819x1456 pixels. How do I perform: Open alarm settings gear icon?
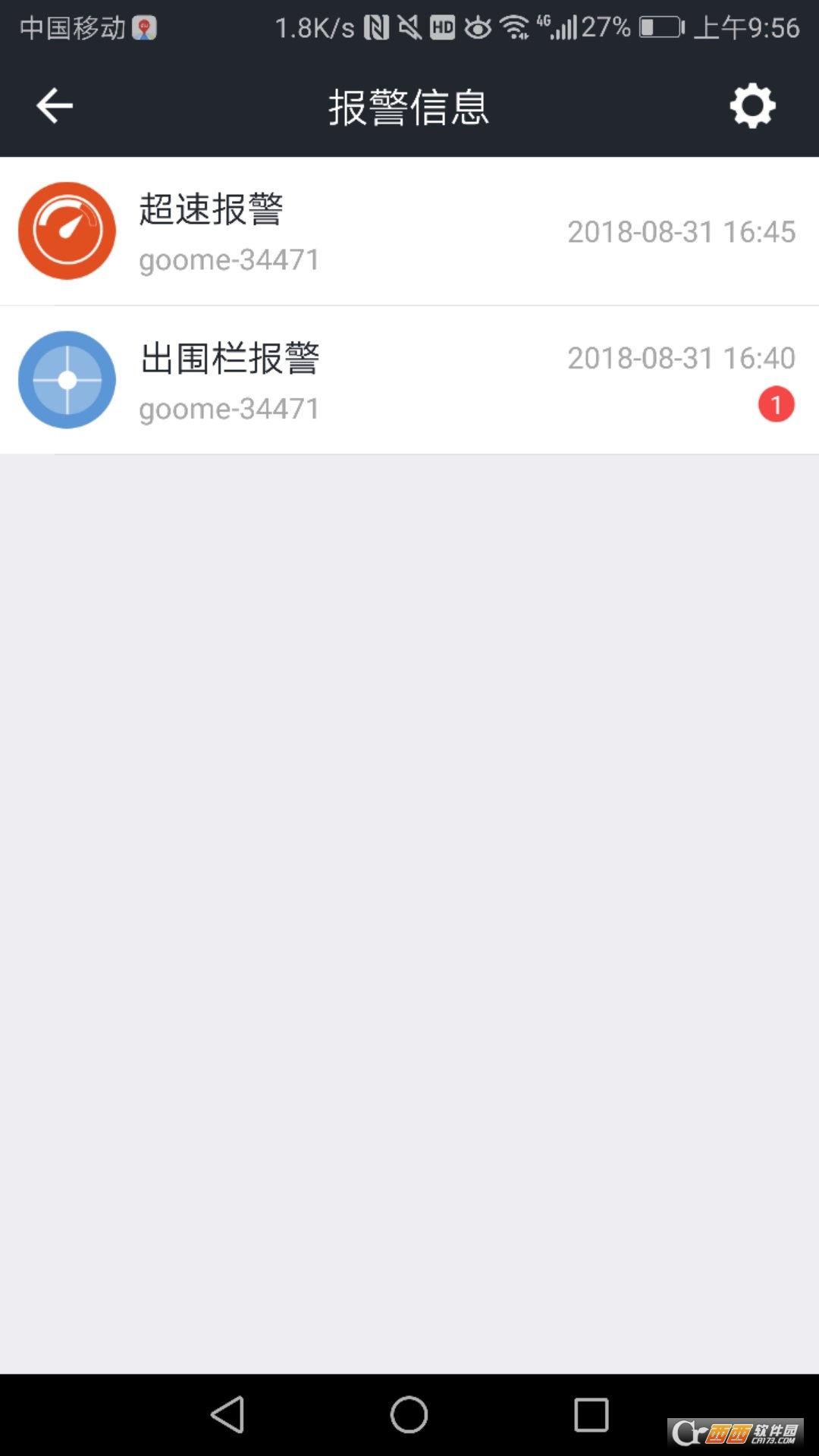(752, 106)
